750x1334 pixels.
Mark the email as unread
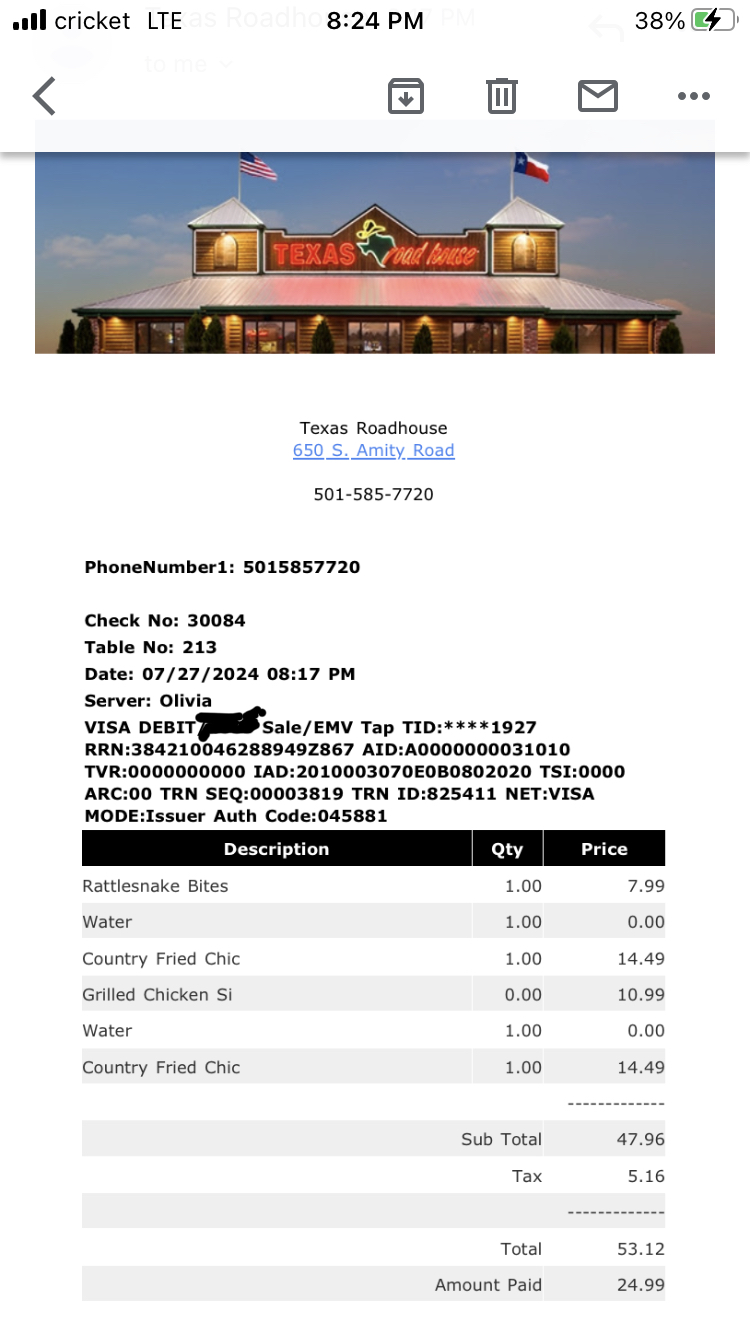[x=598, y=96]
